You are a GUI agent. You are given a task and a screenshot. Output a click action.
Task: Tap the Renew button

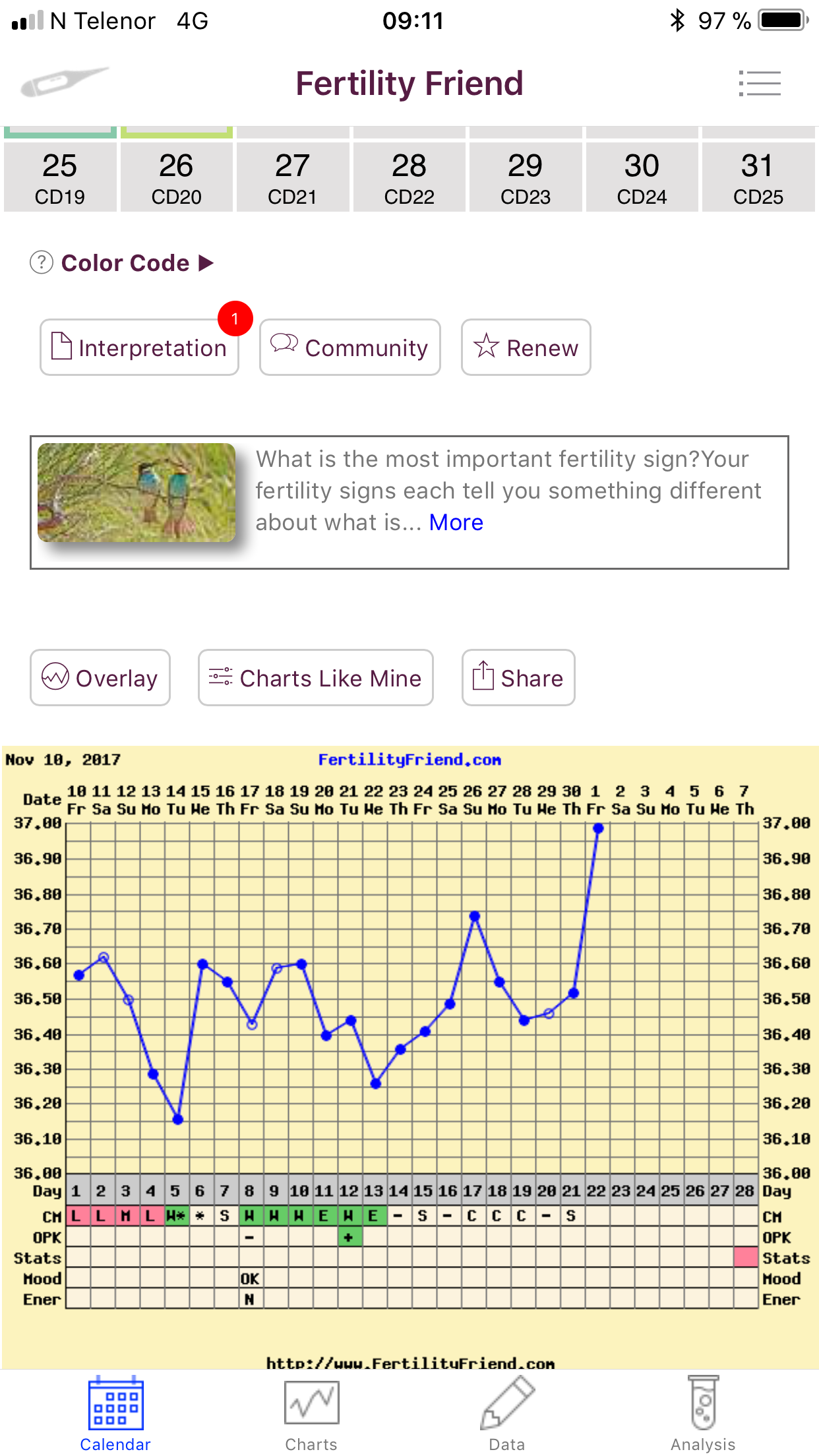click(x=526, y=348)
